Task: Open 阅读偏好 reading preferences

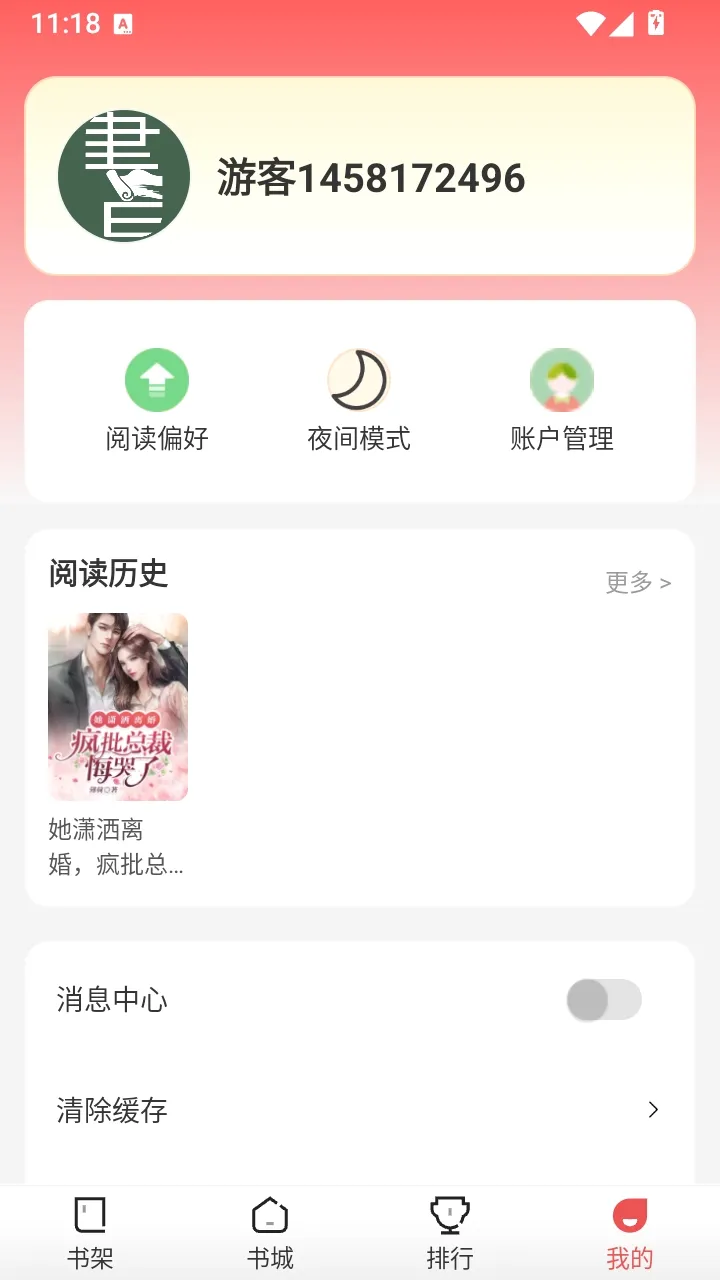Action: (x=157, y=400)
